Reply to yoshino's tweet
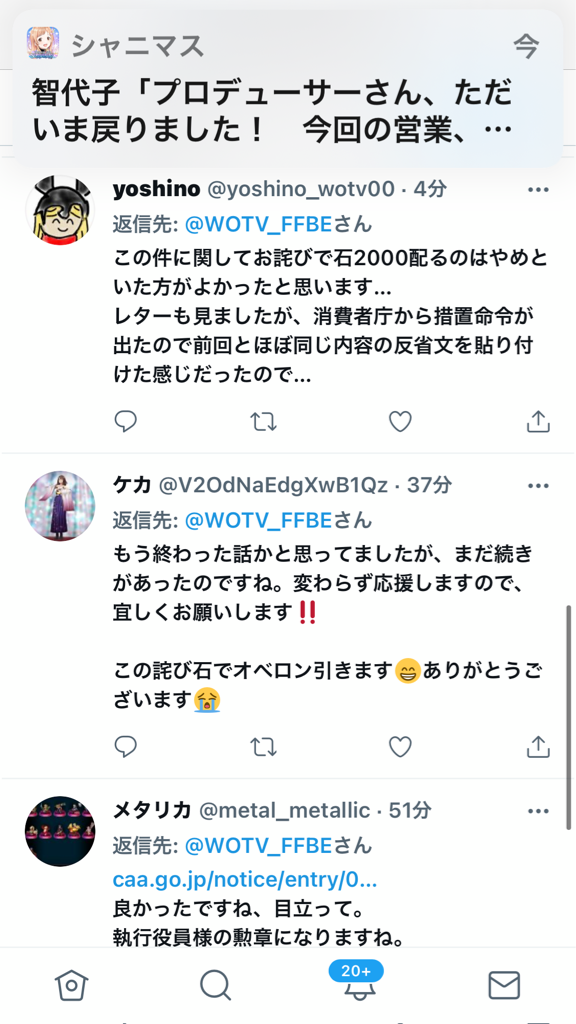576x1024 pixels. click(125, 422)
